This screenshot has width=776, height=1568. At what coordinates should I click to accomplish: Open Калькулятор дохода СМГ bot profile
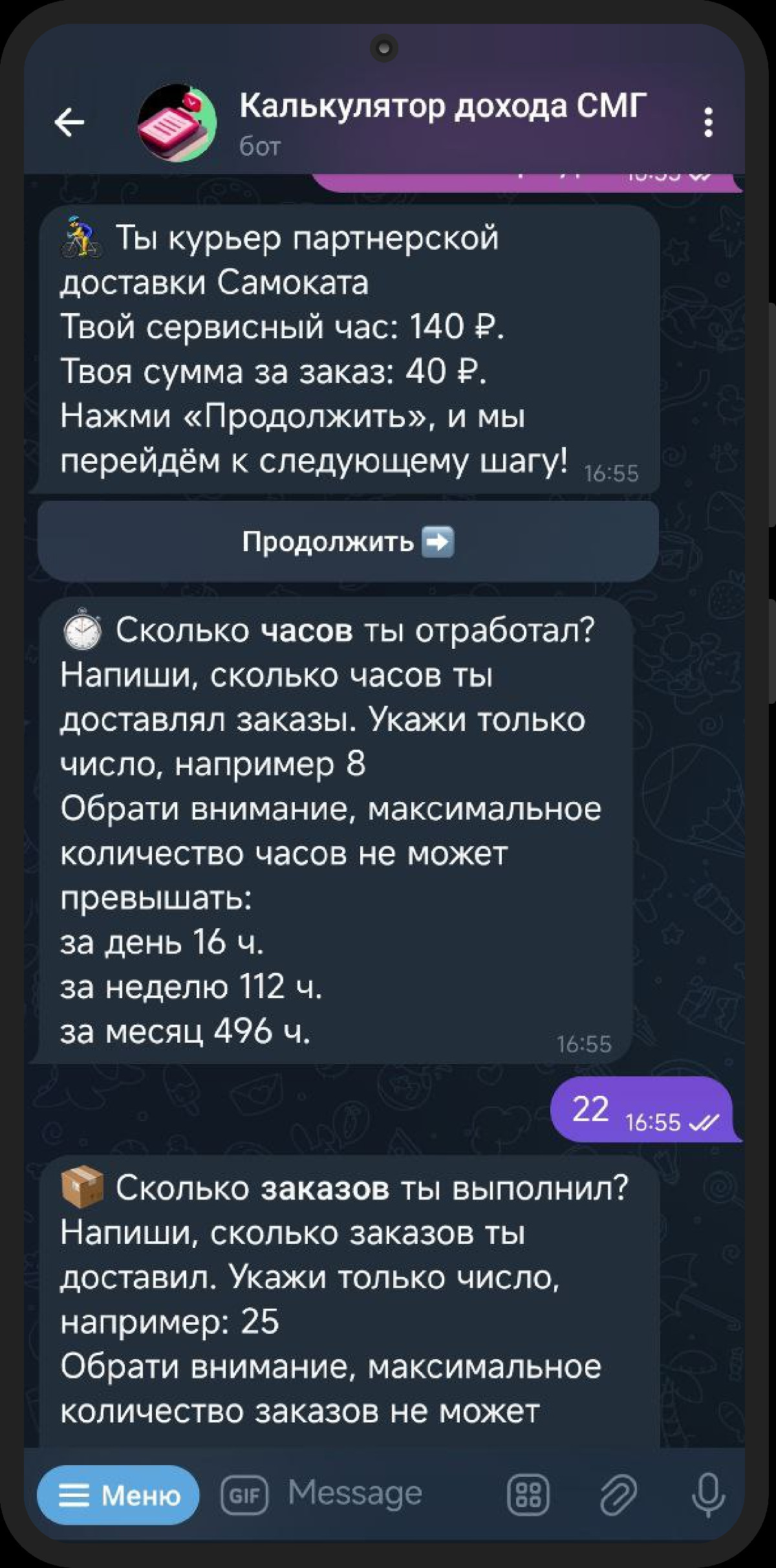[x=442, y=122]
